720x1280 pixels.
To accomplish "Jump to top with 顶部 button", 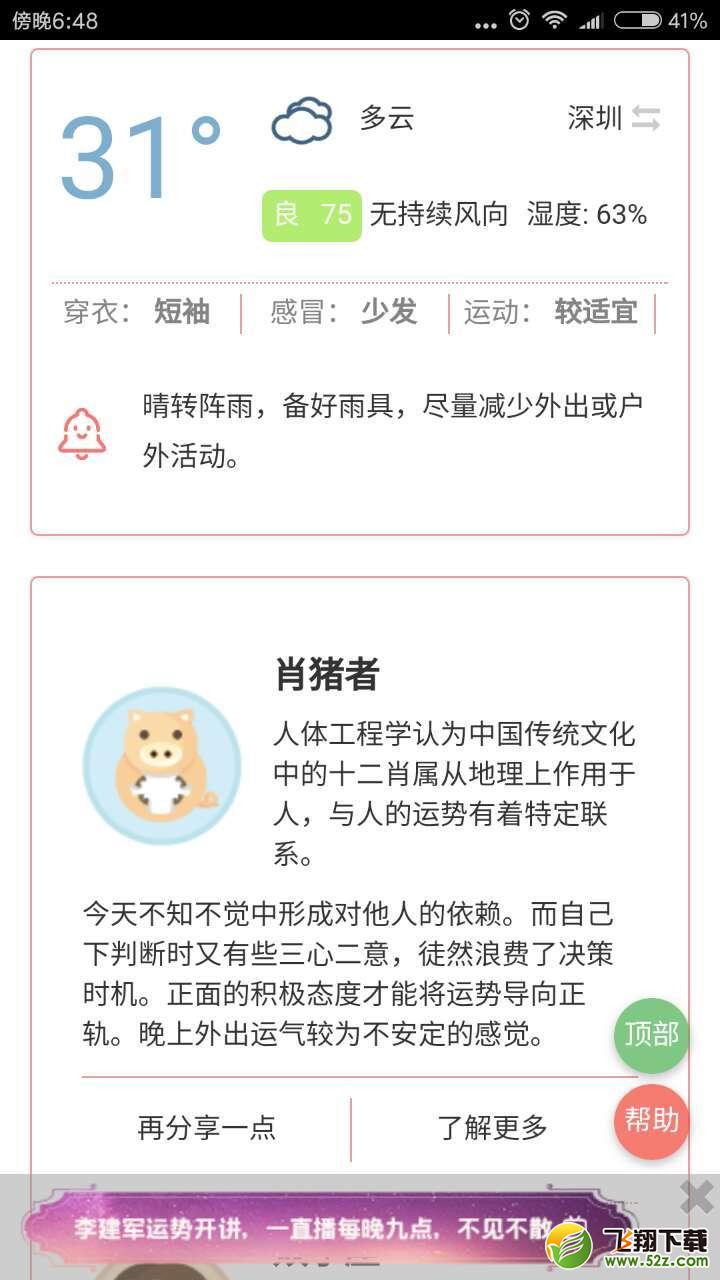I will tap(652, 1035).
